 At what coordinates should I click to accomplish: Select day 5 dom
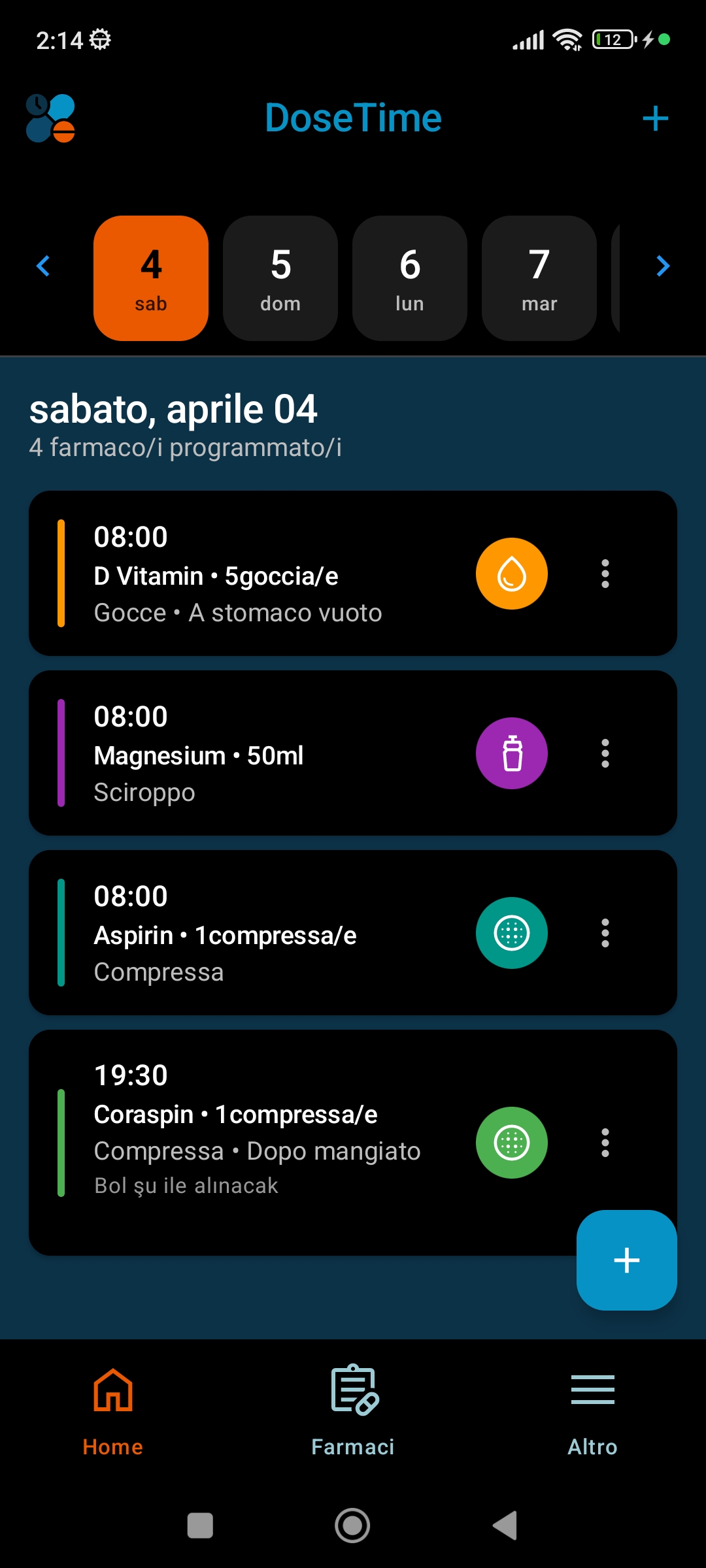pos(280,278)
